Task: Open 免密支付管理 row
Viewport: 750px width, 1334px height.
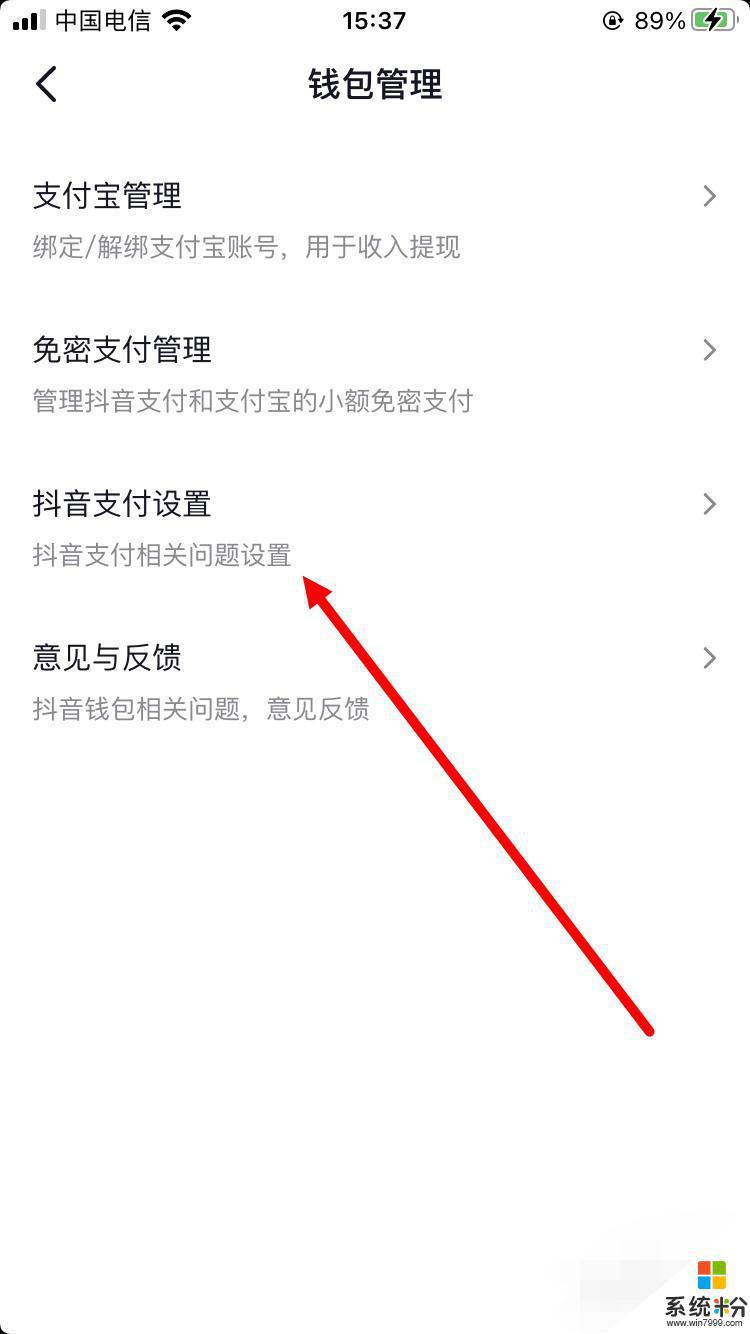Action: pos(375,373)
